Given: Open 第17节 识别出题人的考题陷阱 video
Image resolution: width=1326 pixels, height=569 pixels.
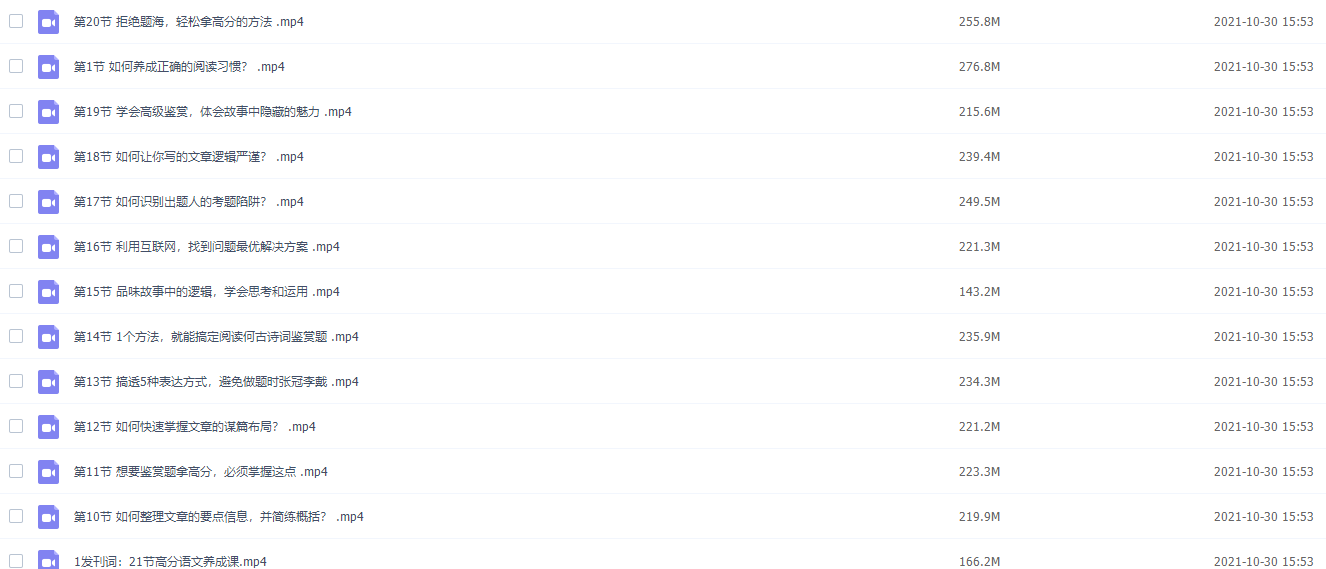Looking at the screenshot, I should [188, 202].
